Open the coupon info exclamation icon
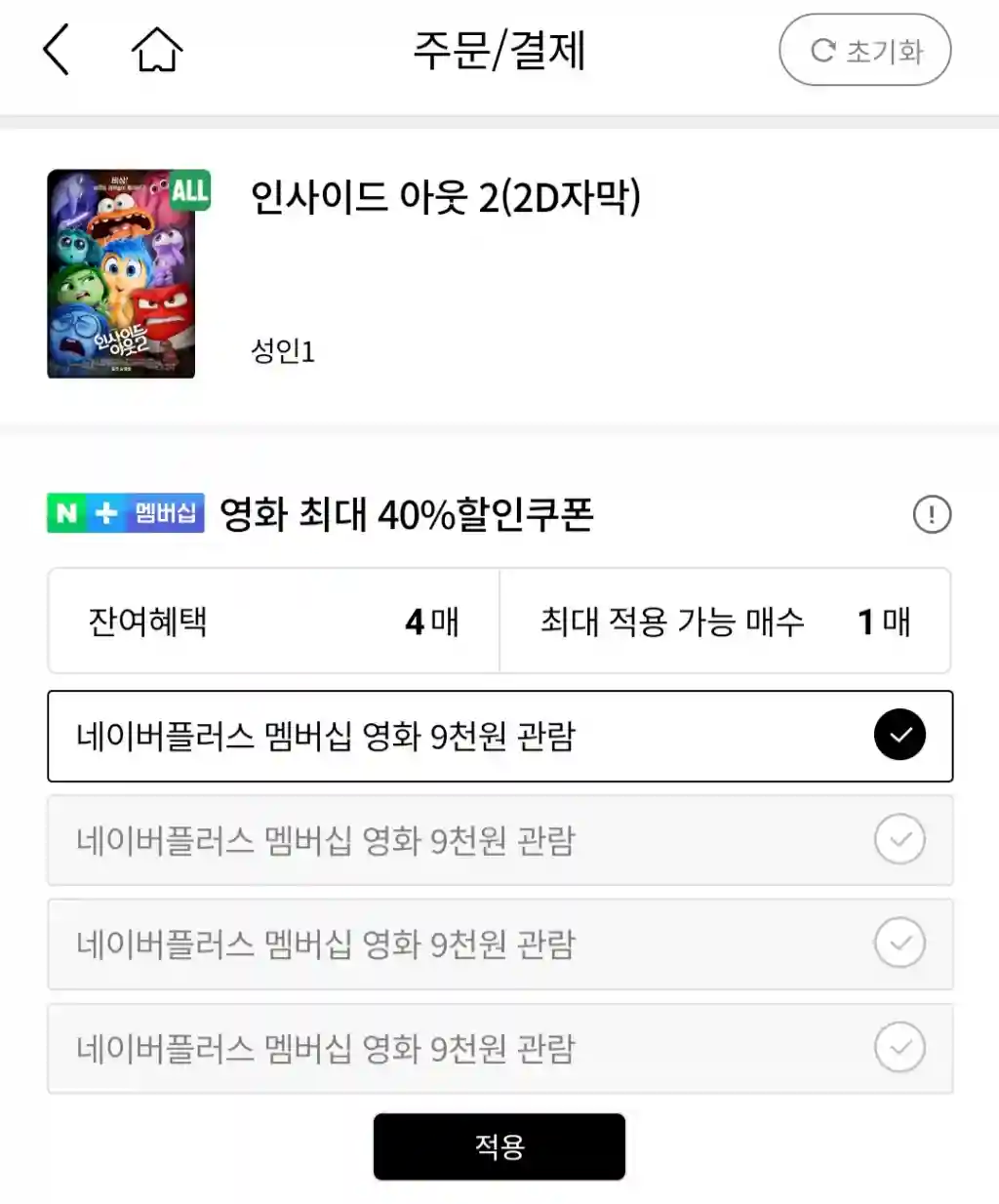Image resolution: width=999 pixels, height=1204 pixels. [931, 514]
